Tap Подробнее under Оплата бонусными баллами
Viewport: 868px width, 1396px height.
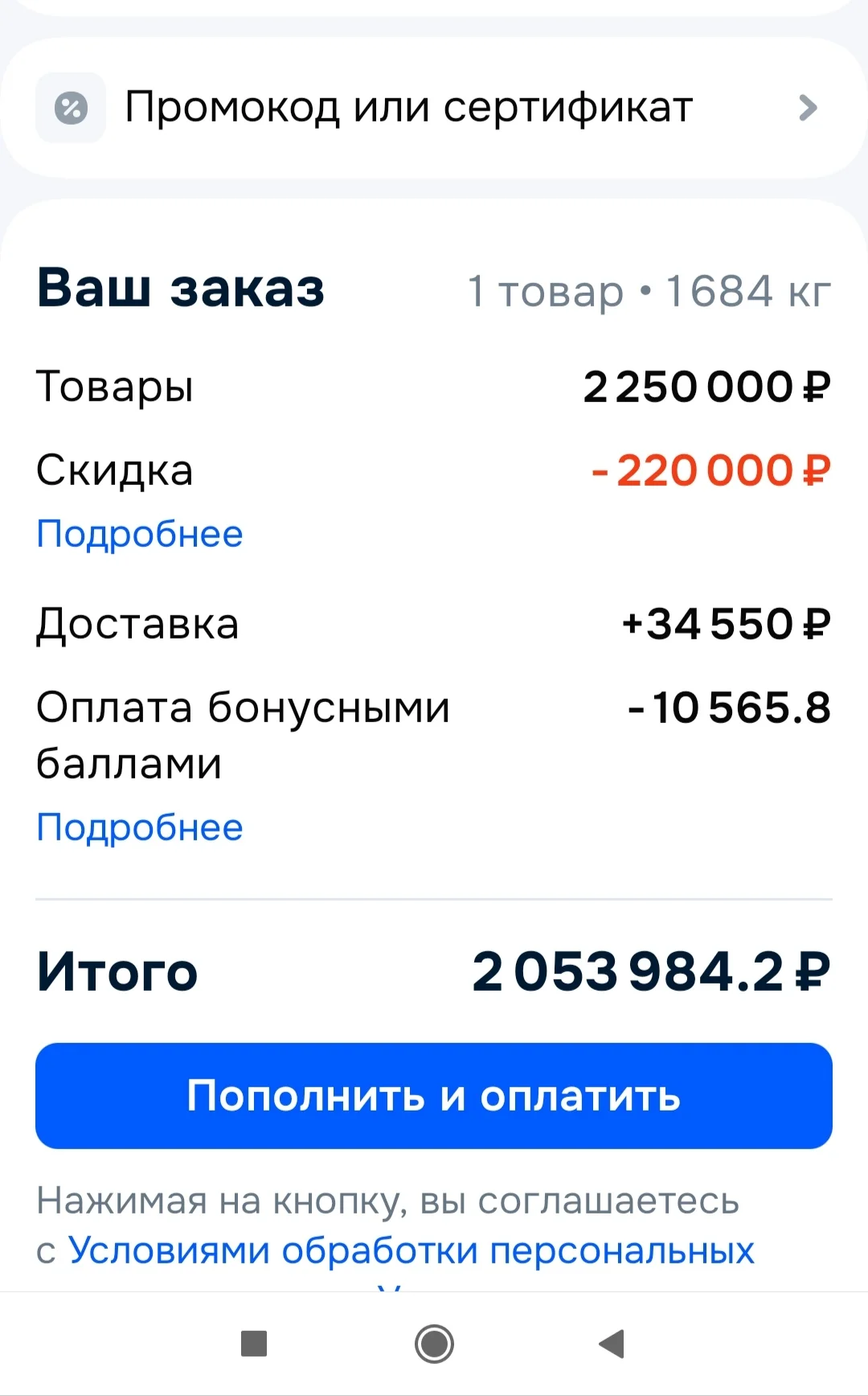tap(140, 827)
